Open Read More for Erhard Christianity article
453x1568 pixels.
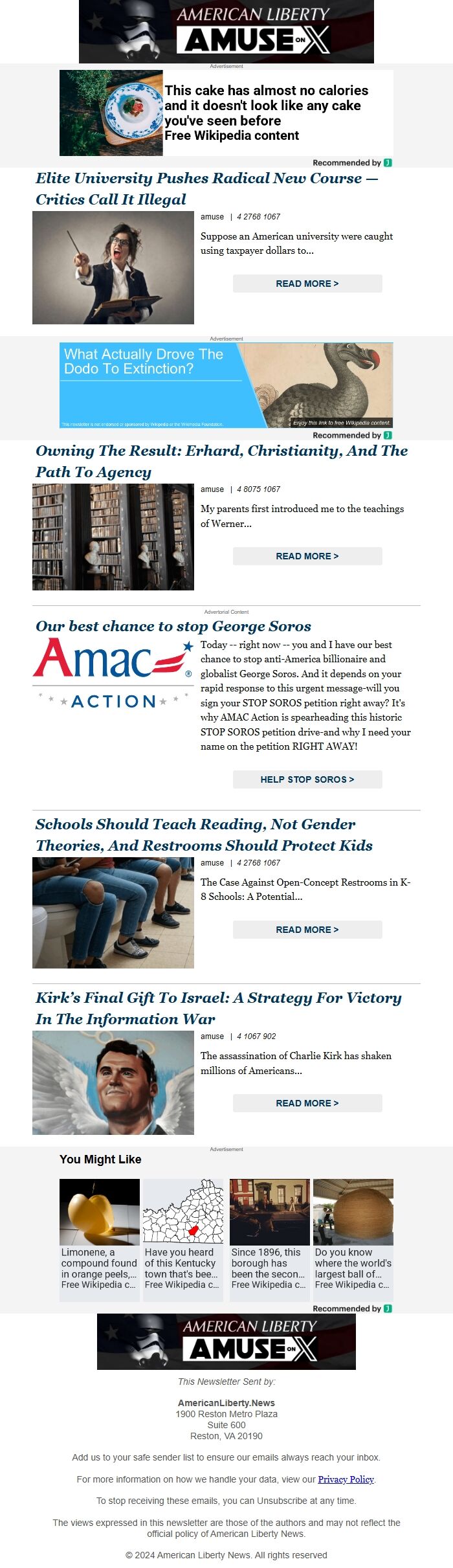click(x=307, y=556)
